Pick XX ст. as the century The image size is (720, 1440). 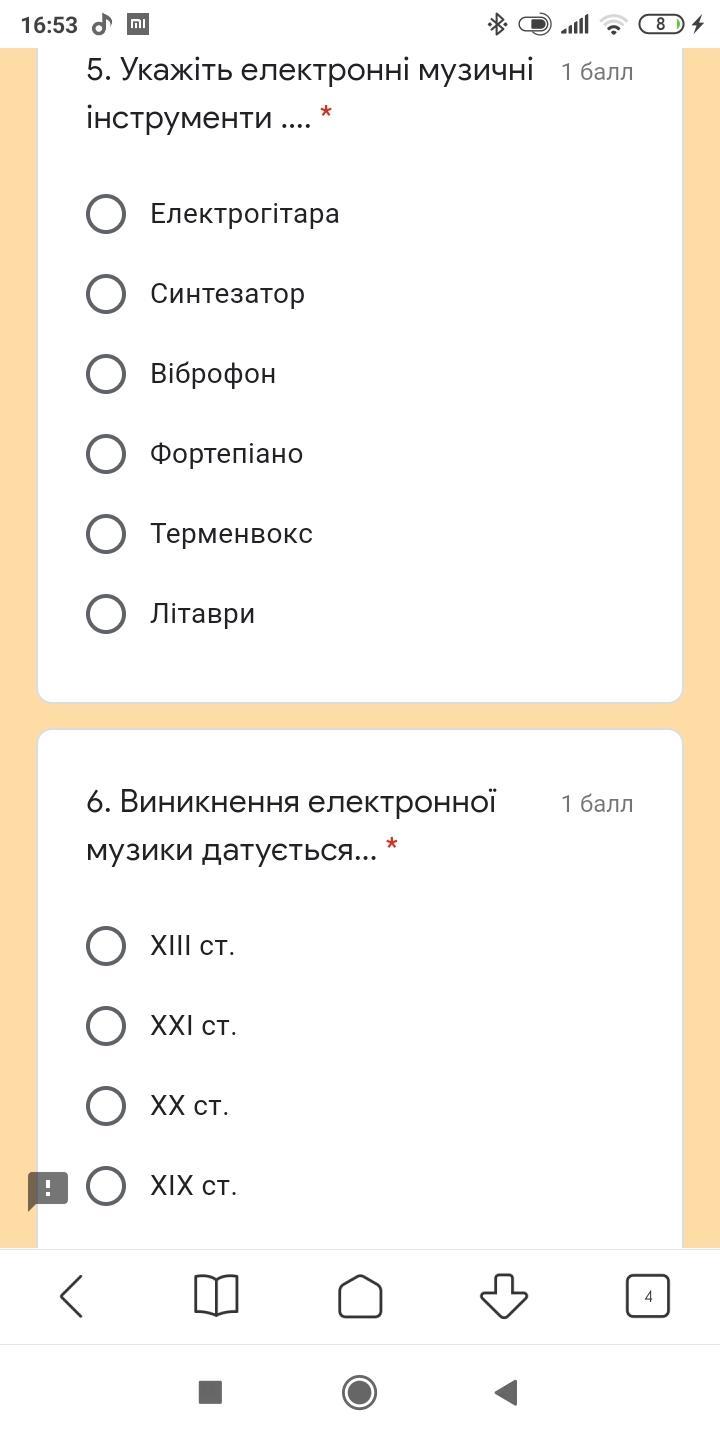click(x=106, y=1106)
